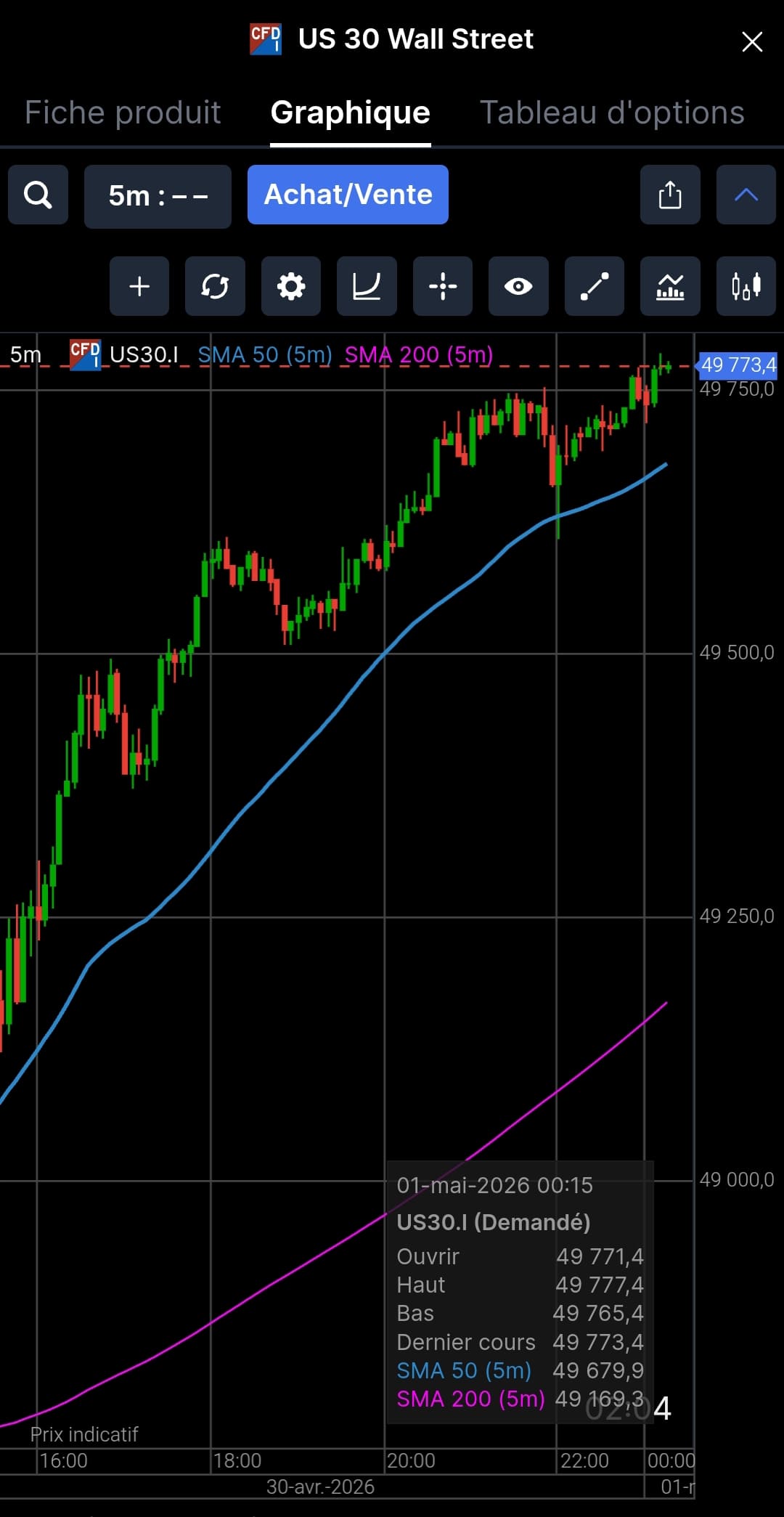
Task: Select the Graphique tab
Action: coord(351,113)
